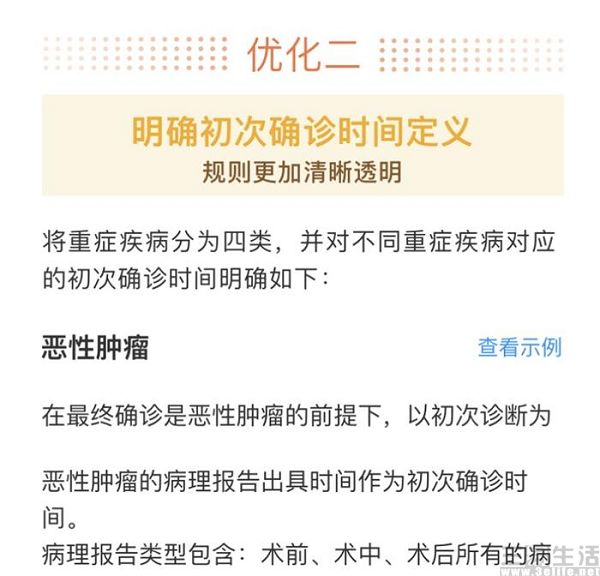The width and height of the screenshot is (600, 576).
Task: Open the 查看示例 link beside 恶性肿瘤
Action: 519,348
